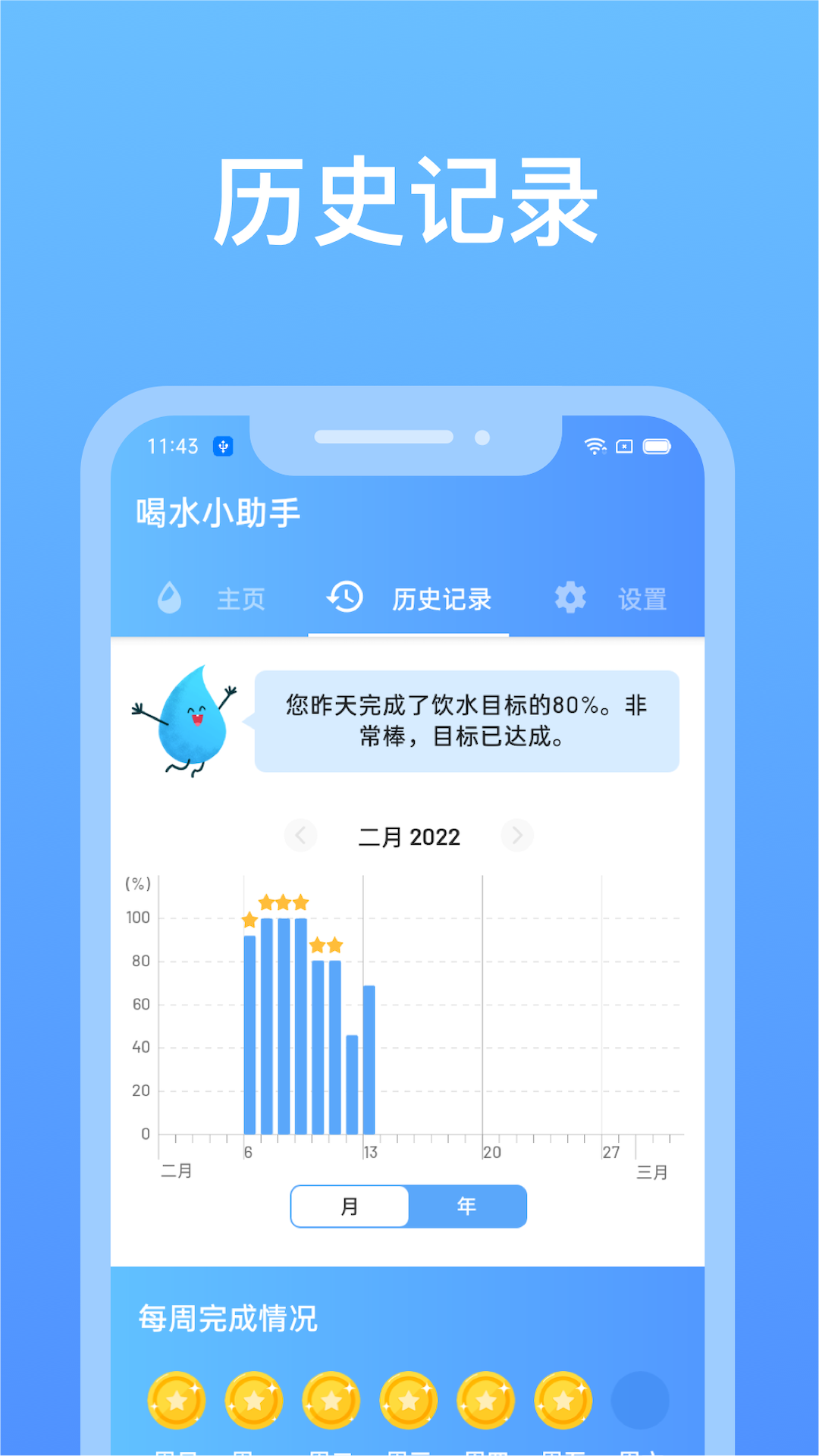Screen dimensions: 819x1456
Task: Click the USB icon in the status bar
Action: (x=222, y=446)
